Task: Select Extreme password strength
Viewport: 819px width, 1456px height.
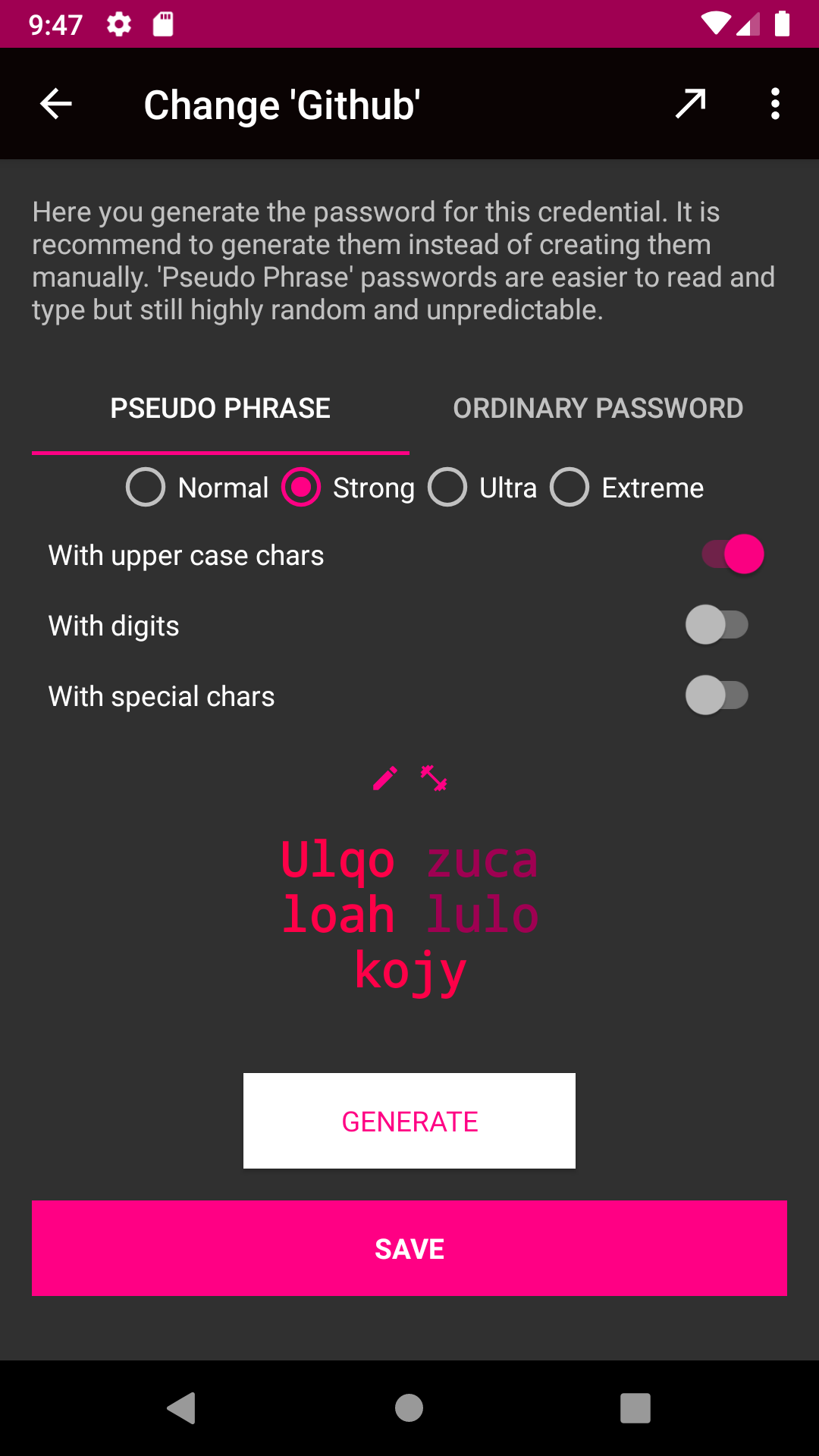Action: click(x=570, y=487)
